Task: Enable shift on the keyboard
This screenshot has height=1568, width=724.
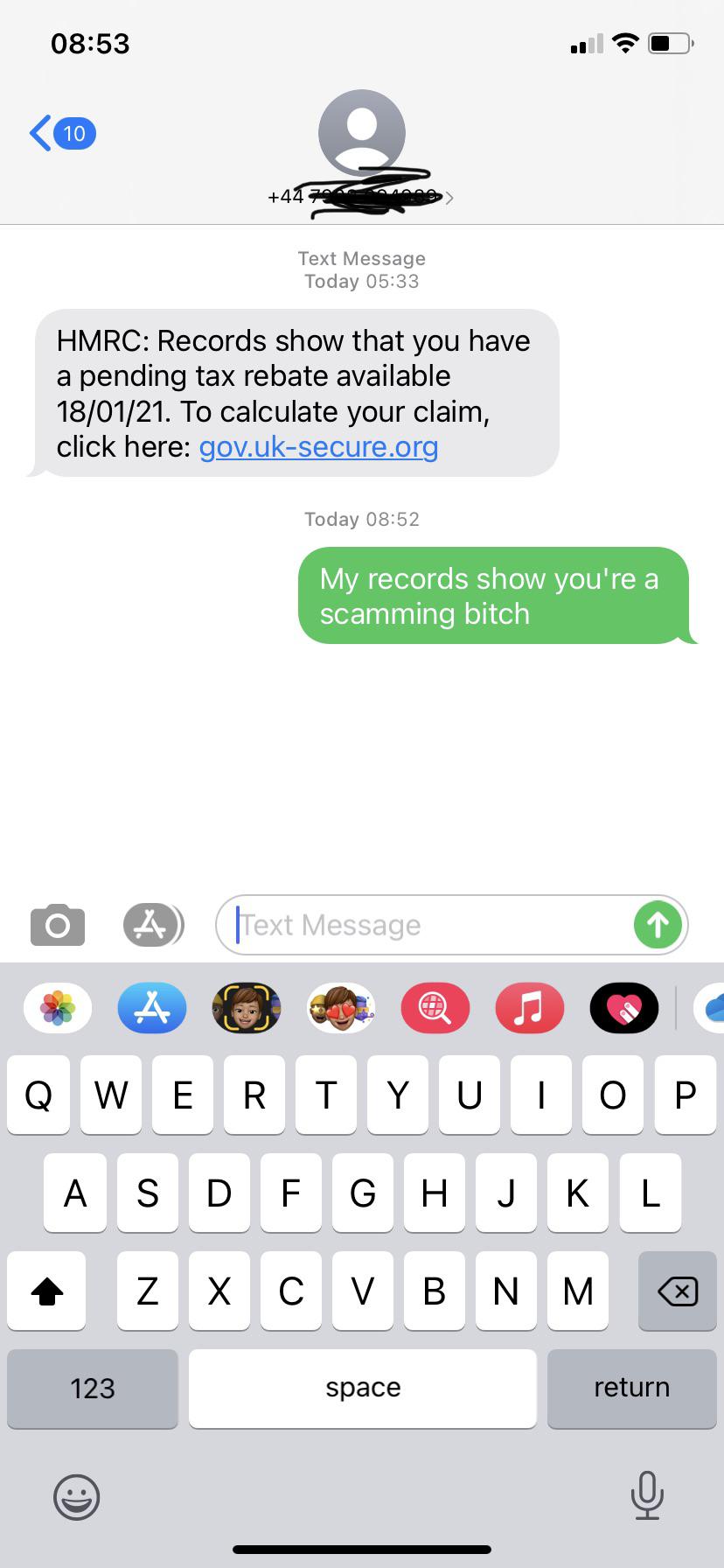Action: pyautogui.click(x=46, y=1291)
